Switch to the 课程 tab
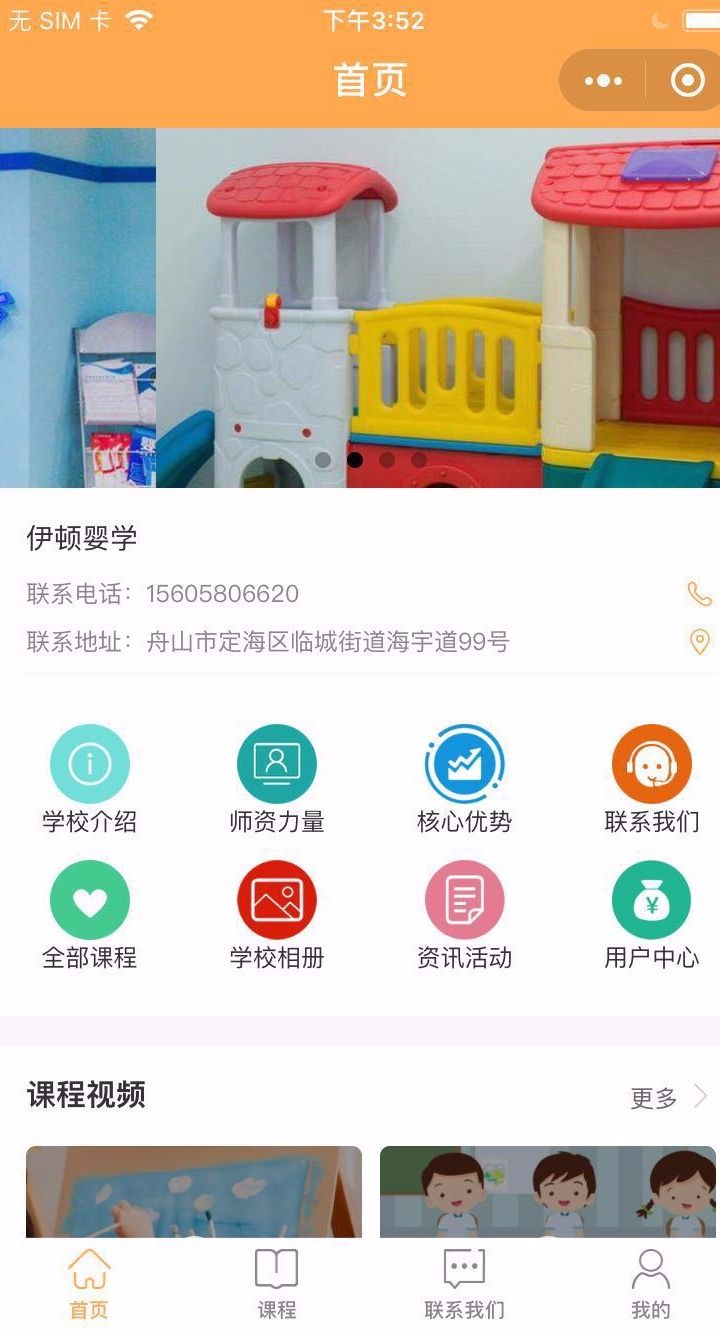Screen dimensions: 720x1334 (277, 1285)
